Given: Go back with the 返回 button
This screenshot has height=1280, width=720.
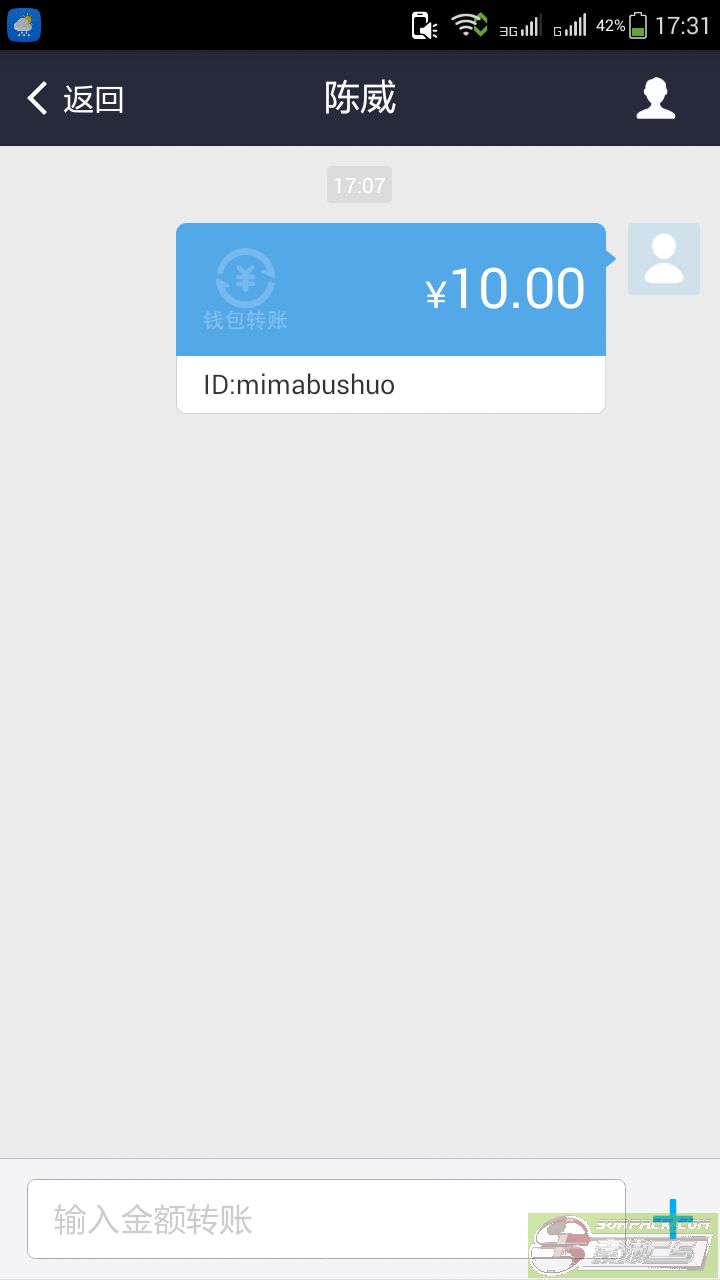Looking at the screenshot, I should point(75,99).
